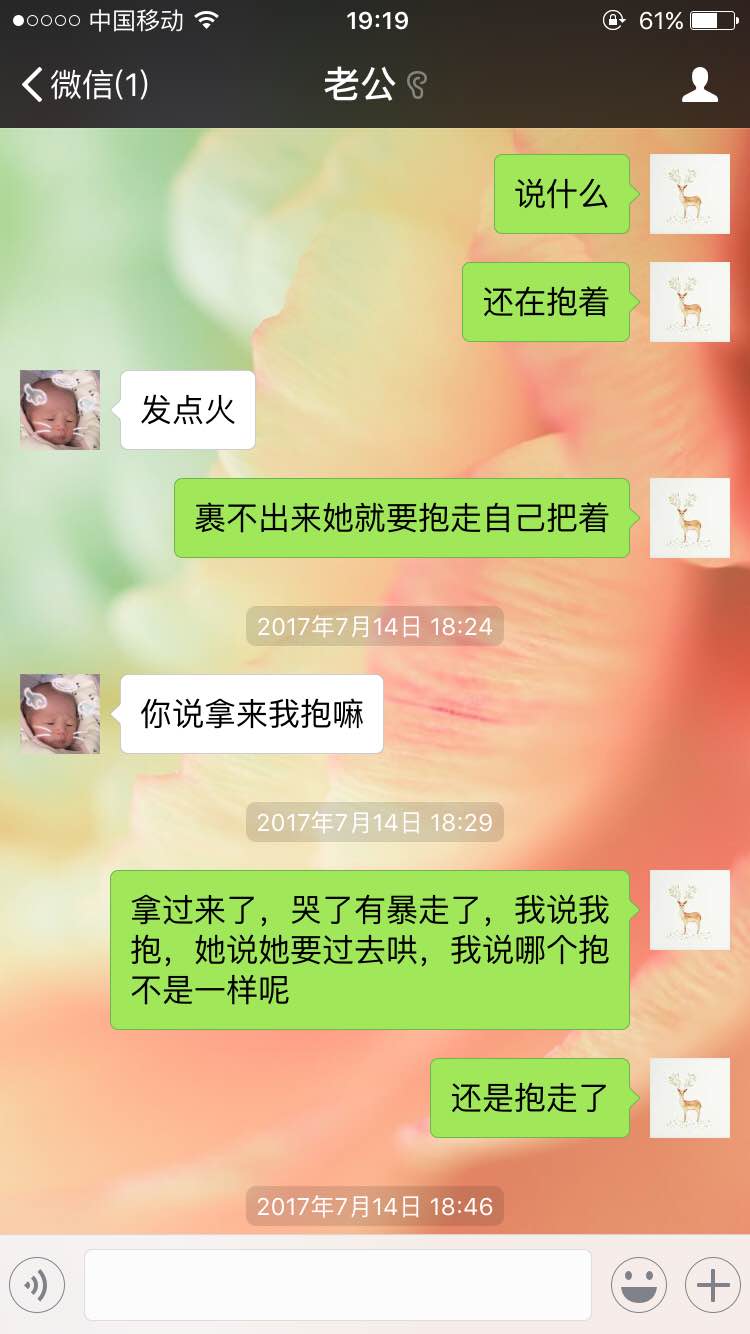This screenshot has width=750, height=1334.
Task: Tap the baby avatar beside 你说拿来我抱嘛
Action: coord(60,714)
